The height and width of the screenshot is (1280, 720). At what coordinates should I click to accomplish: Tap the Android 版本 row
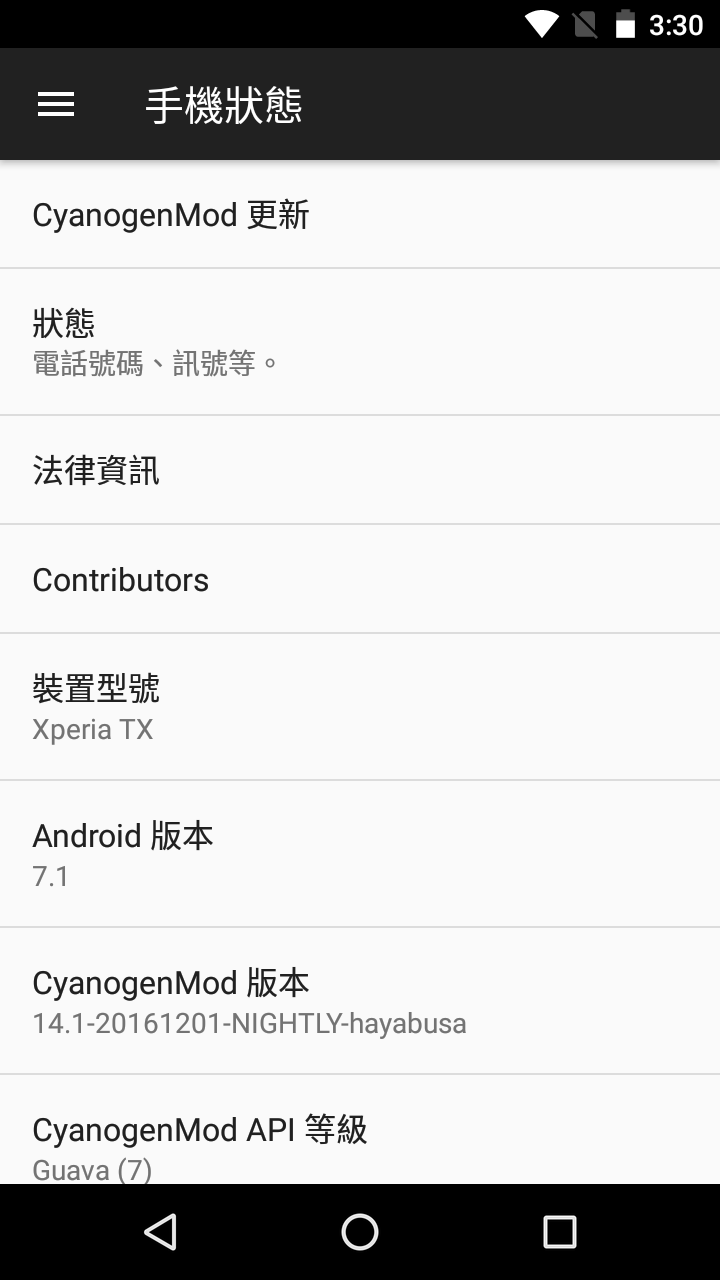360,854
